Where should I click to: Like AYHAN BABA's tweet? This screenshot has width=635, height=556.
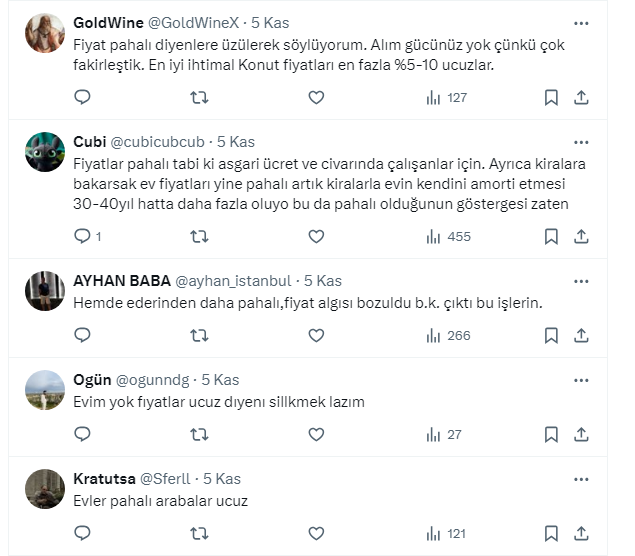316,335
